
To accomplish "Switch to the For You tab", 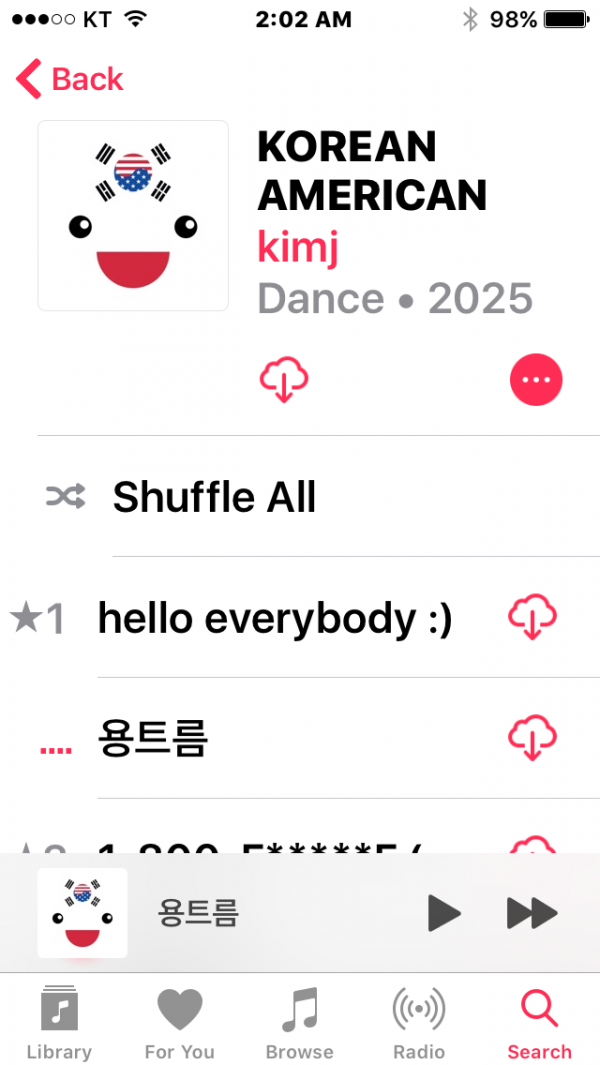I will [180, 1023].
